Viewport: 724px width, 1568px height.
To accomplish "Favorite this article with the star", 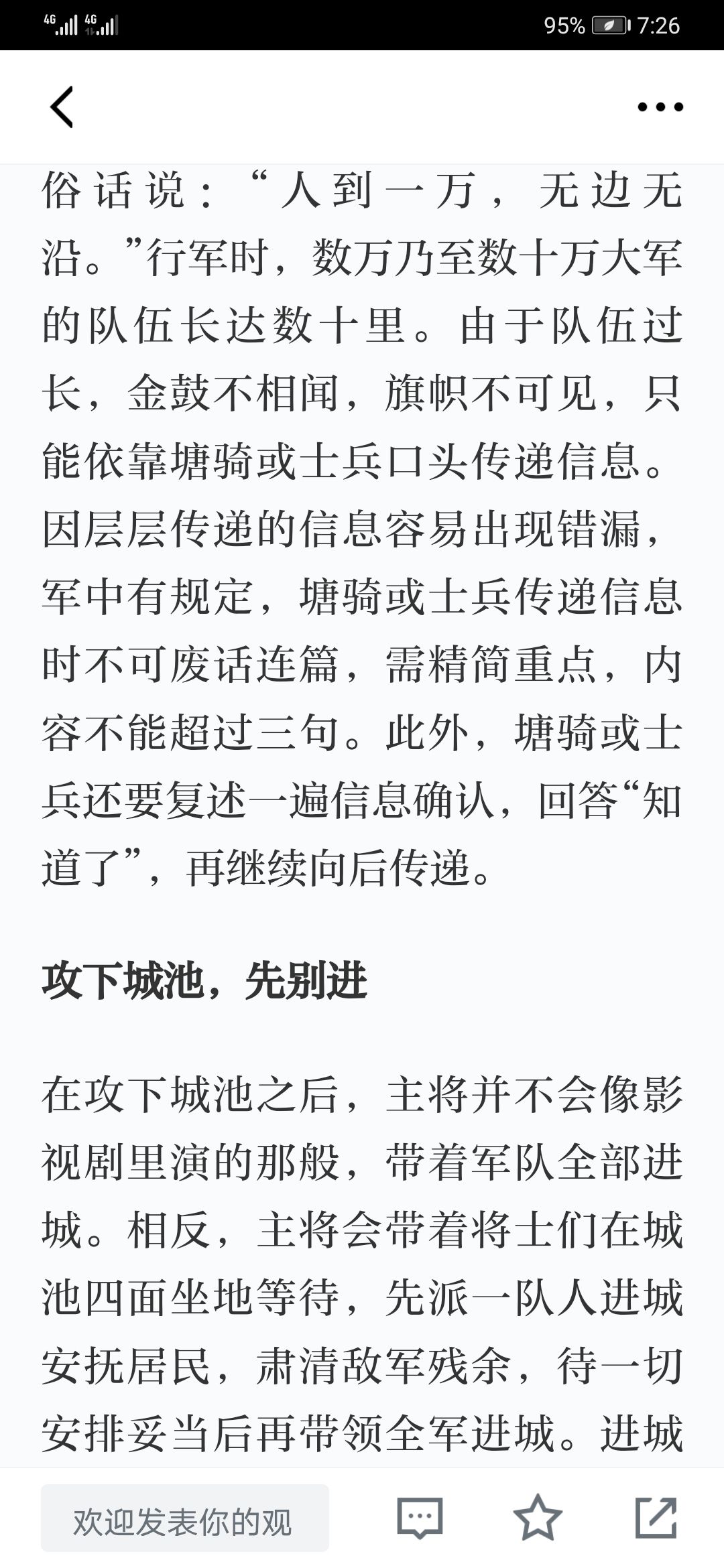I will [538, 1517].
